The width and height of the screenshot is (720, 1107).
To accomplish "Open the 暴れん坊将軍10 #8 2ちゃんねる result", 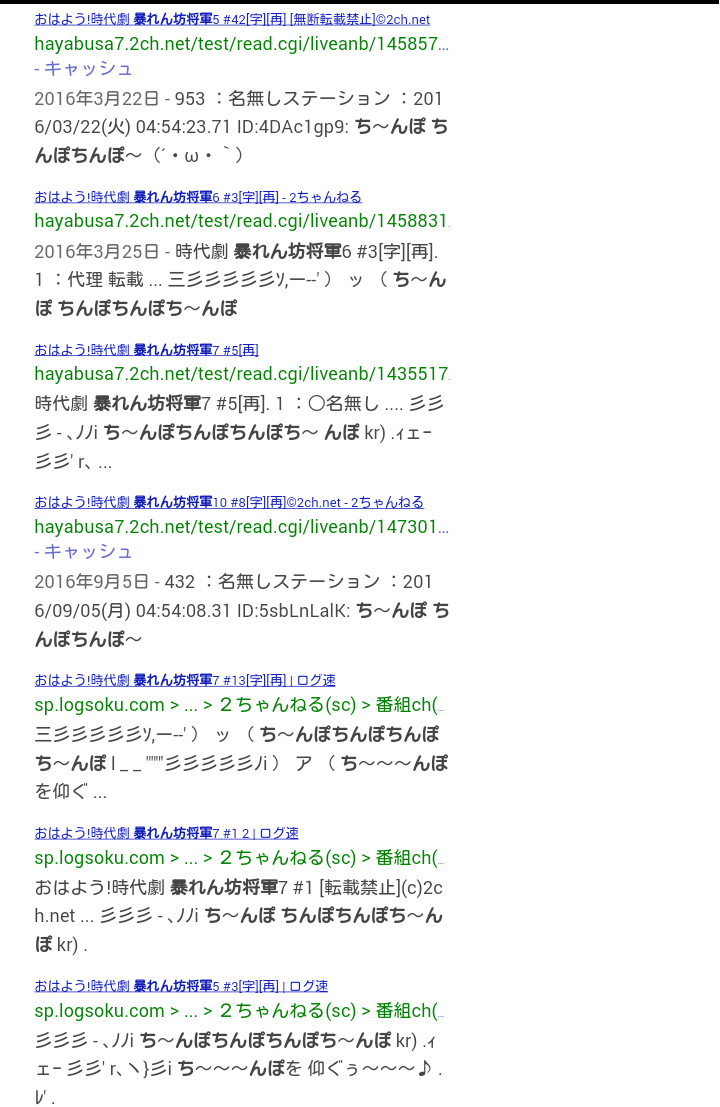I will point(229,502).
